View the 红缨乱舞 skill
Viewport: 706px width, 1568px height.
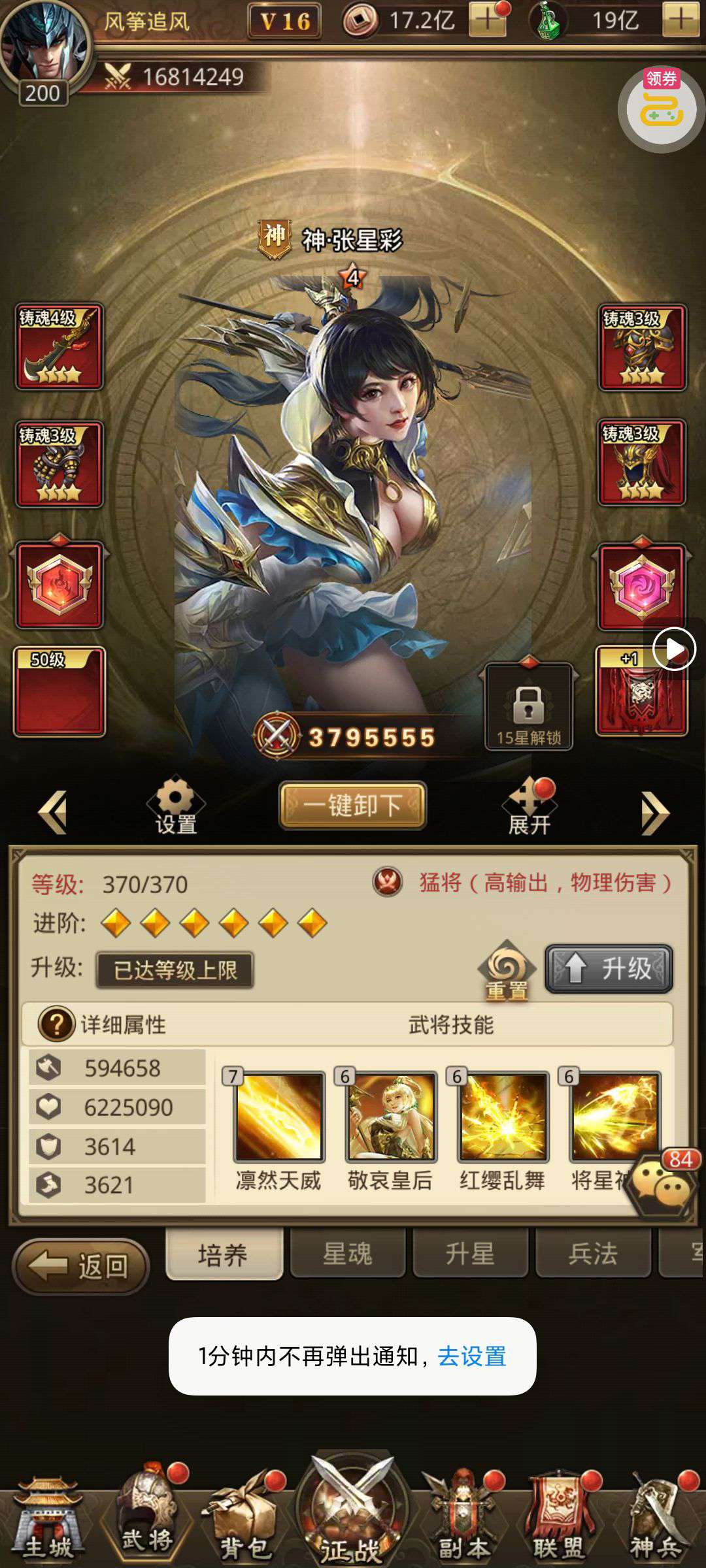(x=502, y=1116)
